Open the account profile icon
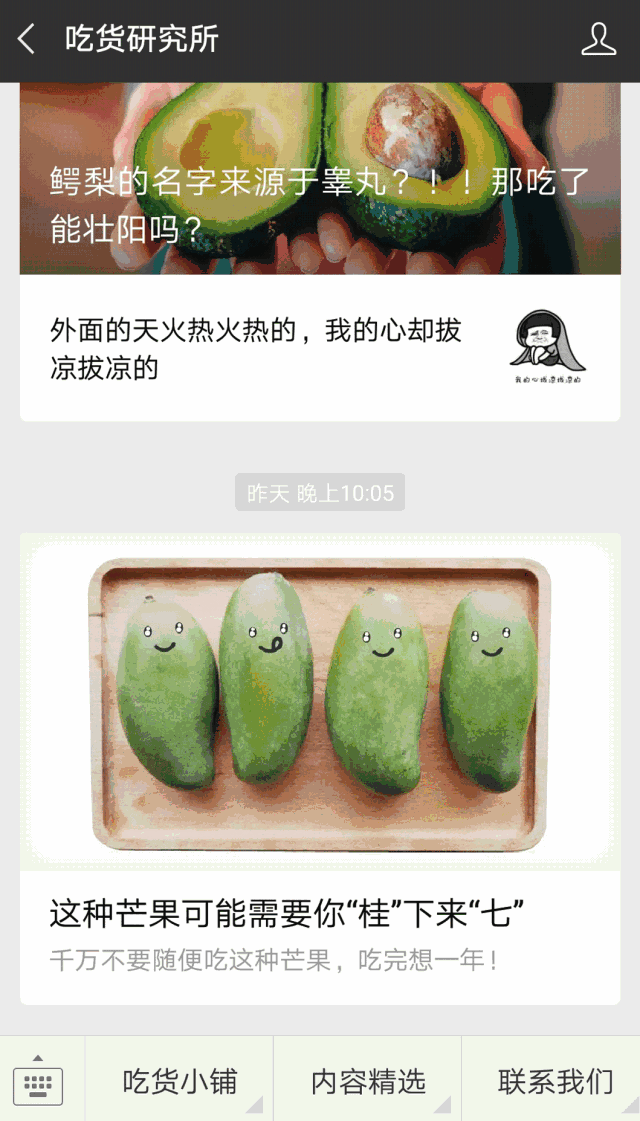 pyautogui.click(x=598, y=39)
